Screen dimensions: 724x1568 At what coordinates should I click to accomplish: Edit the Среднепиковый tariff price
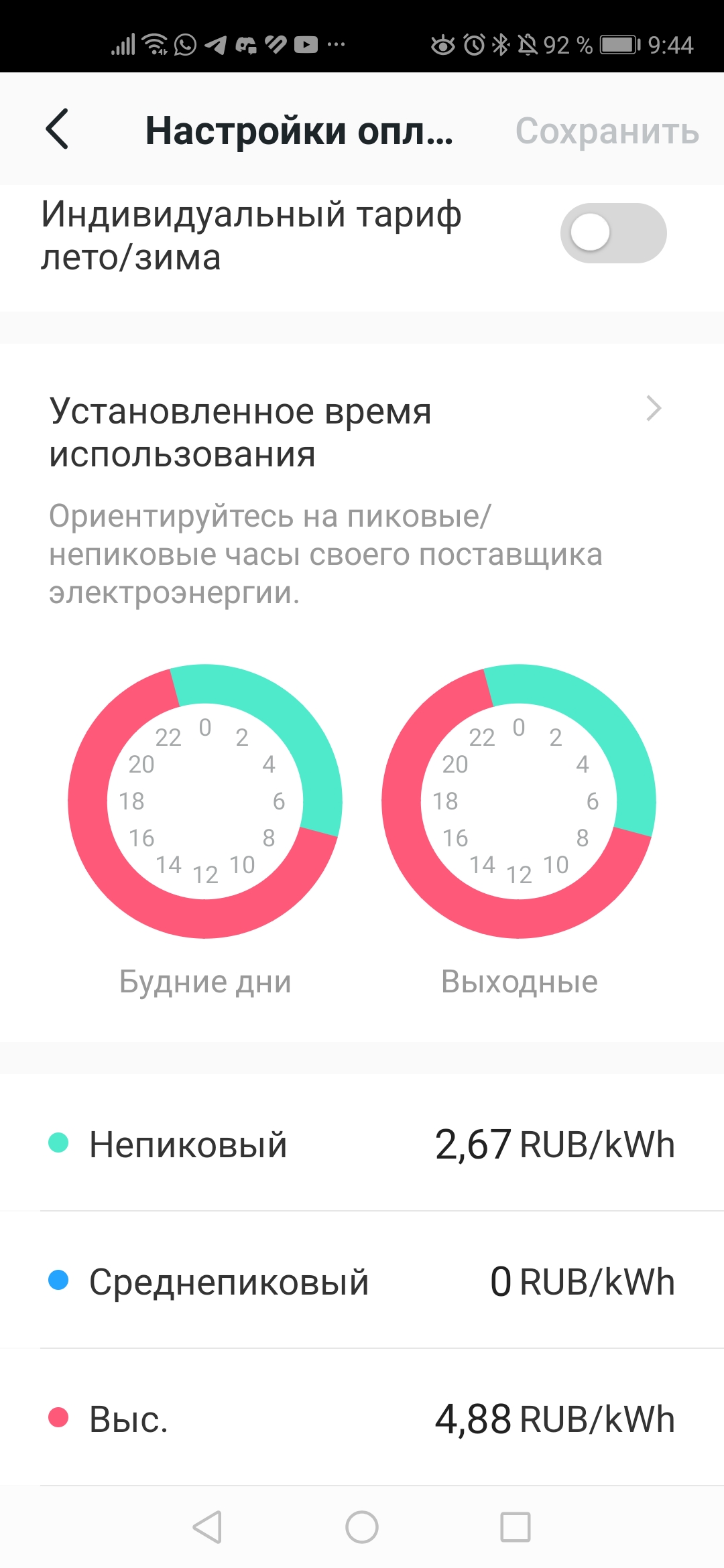pyautogui.click(x=581, y=1282)
